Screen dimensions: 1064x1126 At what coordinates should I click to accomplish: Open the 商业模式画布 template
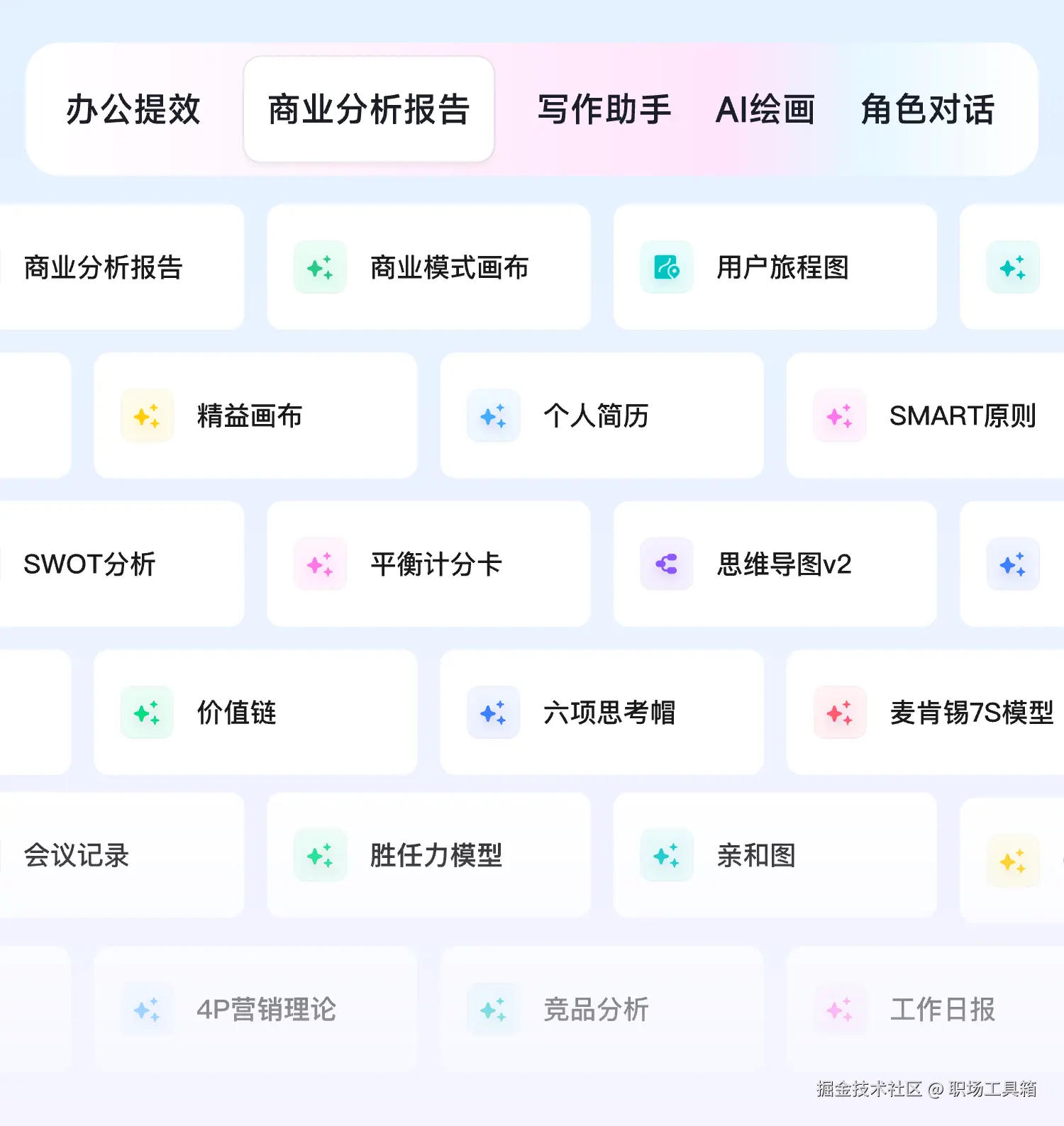[x=428, y=267]
